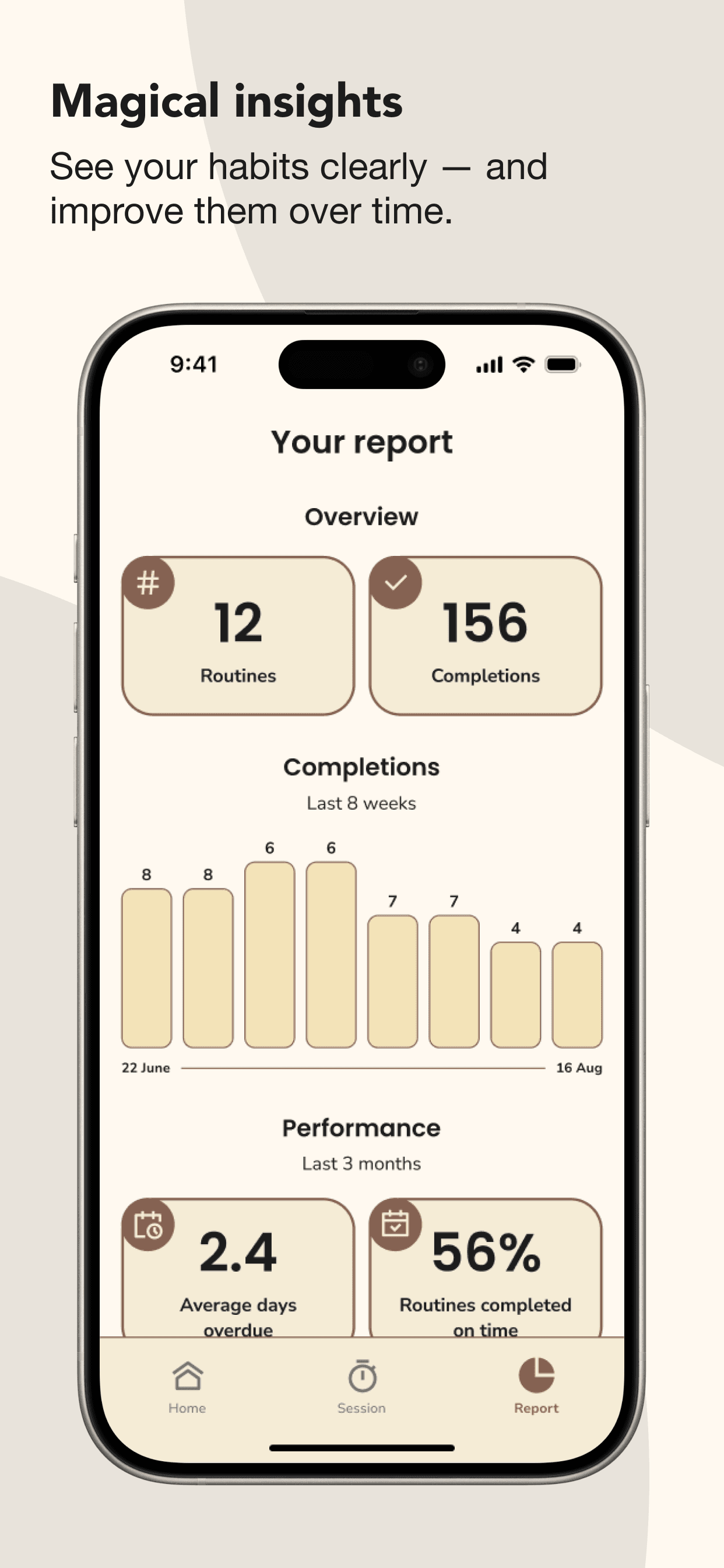Tap the 22 June label under the chart
Image resolution: width=724 pixels, height=1568 pixels.
pos(146,1067)
